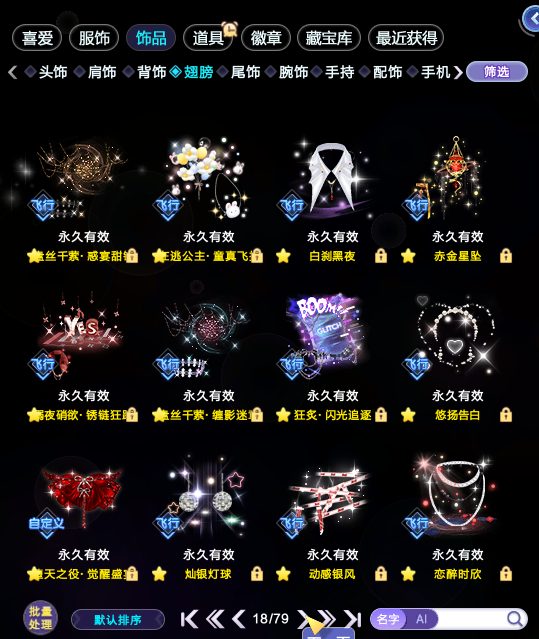Tap the search magnifier icon
The width and height of the screenshot is (539, 639).
point(515,619)
